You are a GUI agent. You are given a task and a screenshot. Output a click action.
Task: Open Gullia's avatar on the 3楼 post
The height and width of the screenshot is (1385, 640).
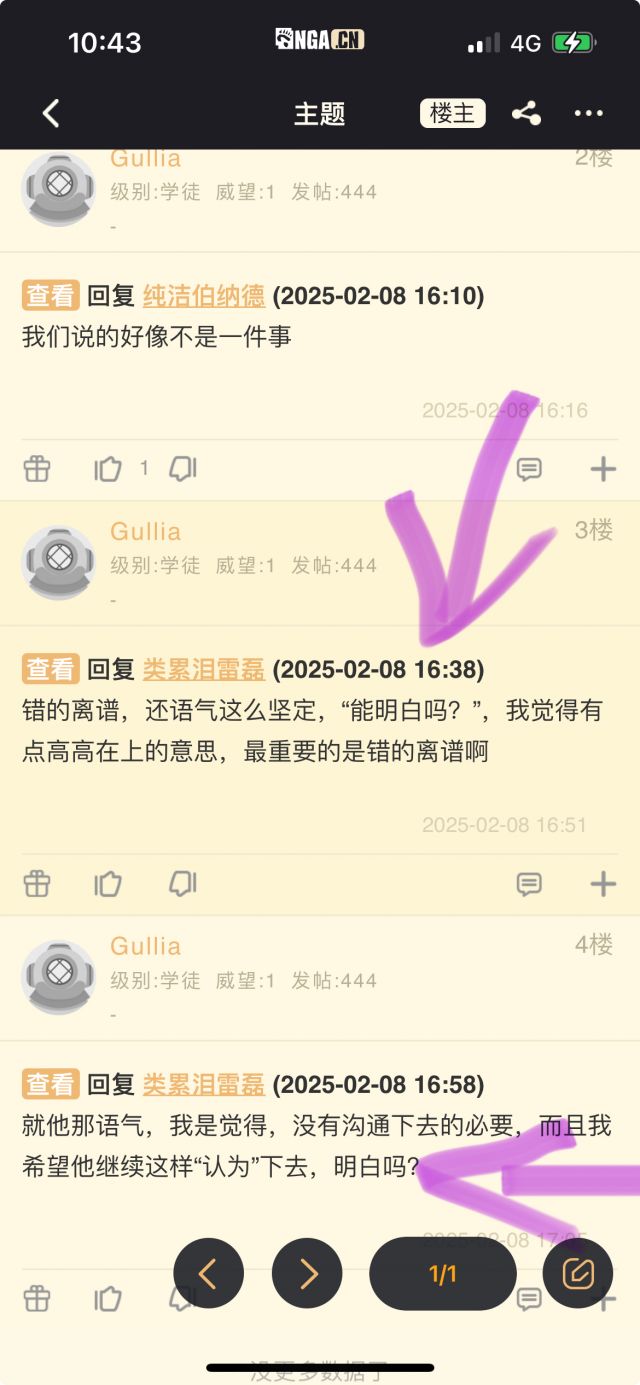[59, 562]
